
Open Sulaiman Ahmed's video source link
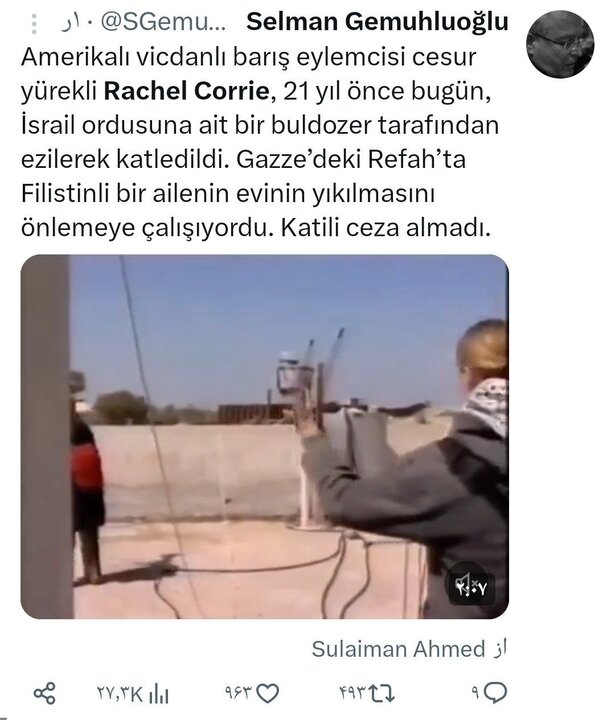[400, 649]
